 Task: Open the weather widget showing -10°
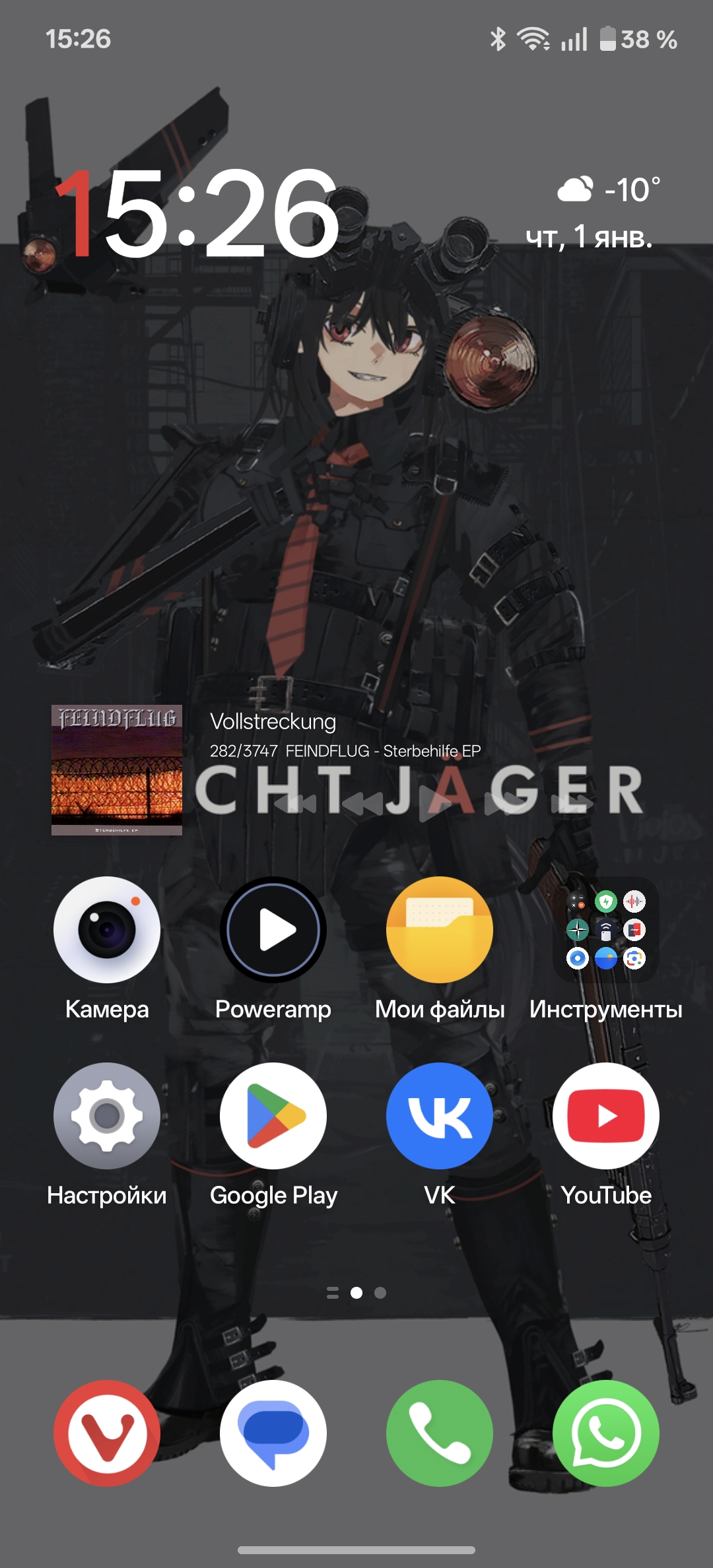[607, 190]
